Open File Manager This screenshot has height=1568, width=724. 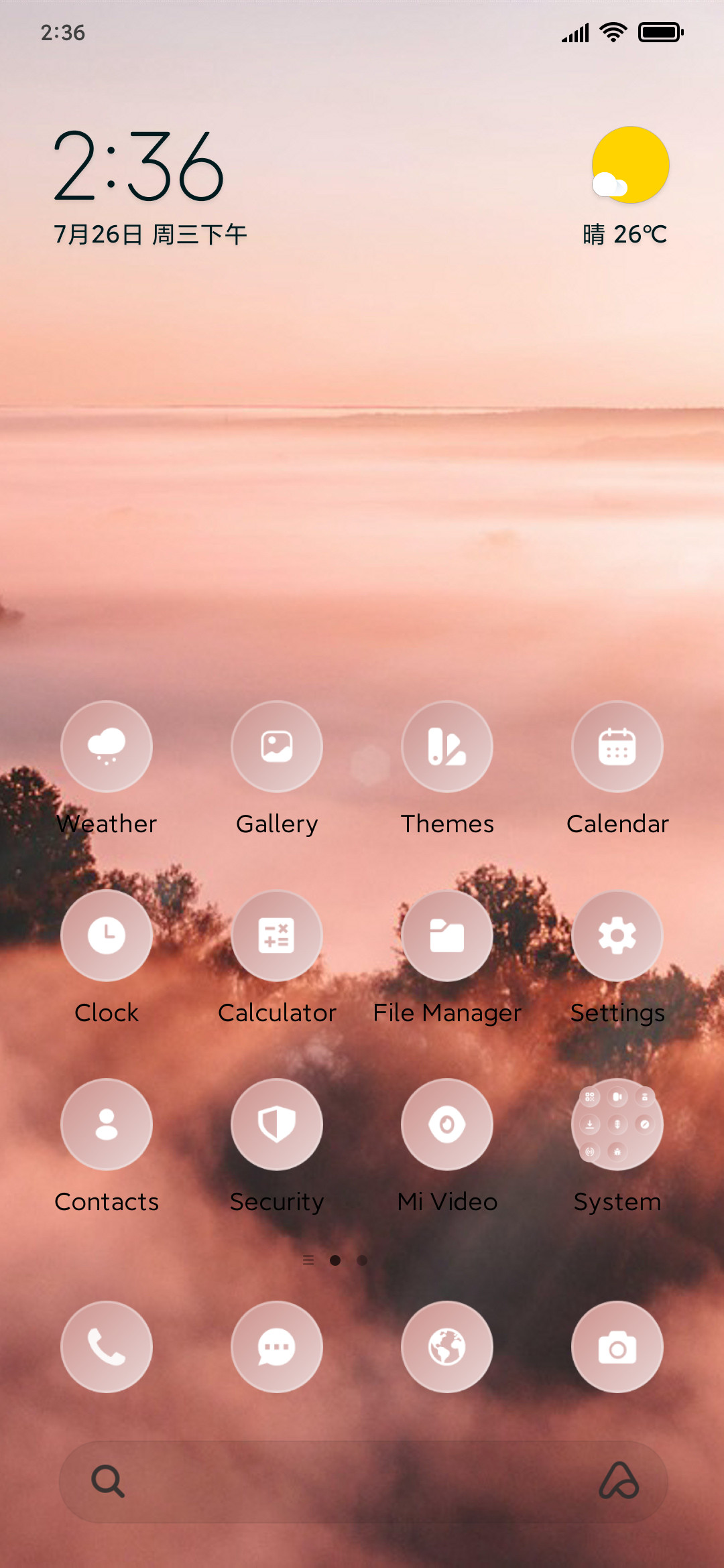coord(447,935)
